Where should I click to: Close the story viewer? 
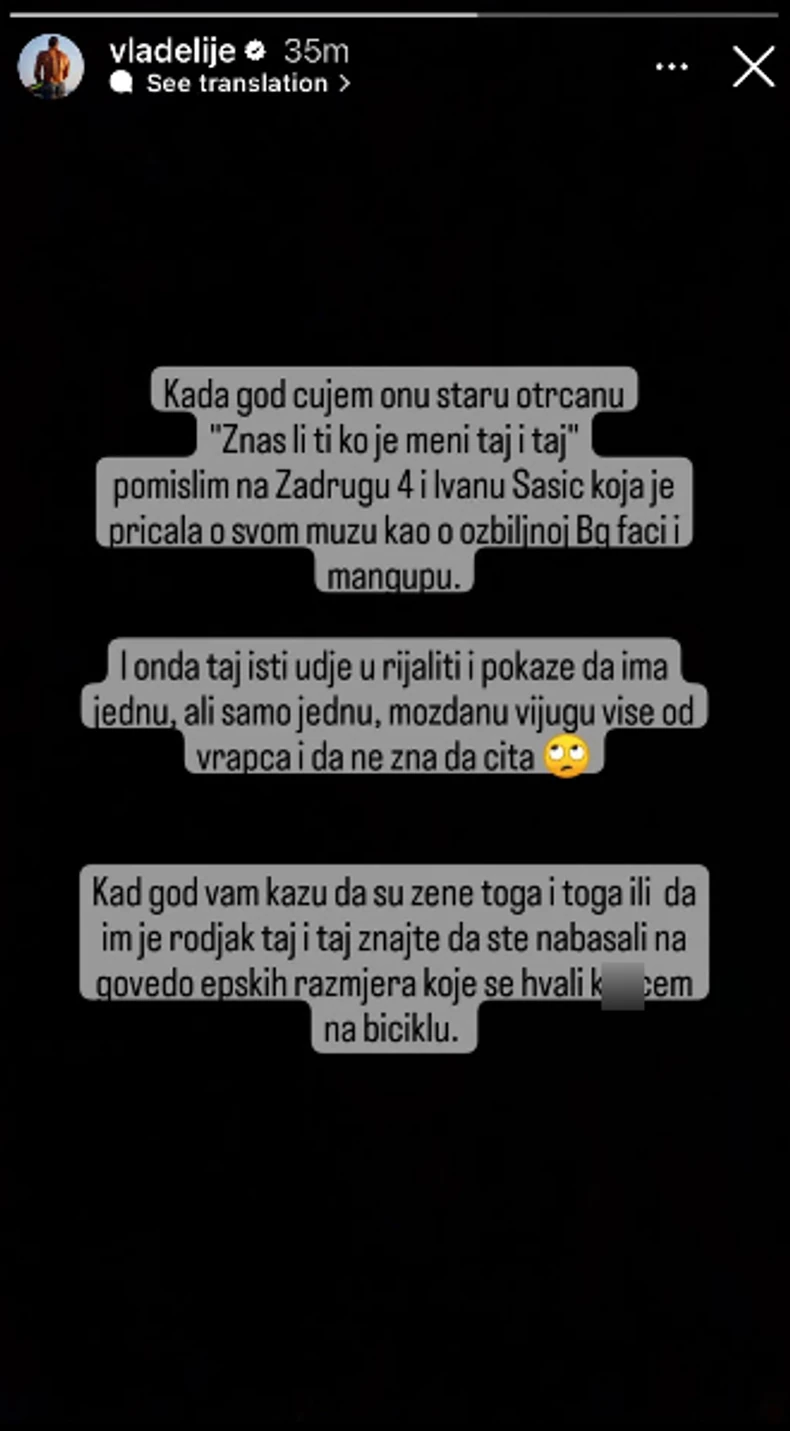[x=753, y=67]
